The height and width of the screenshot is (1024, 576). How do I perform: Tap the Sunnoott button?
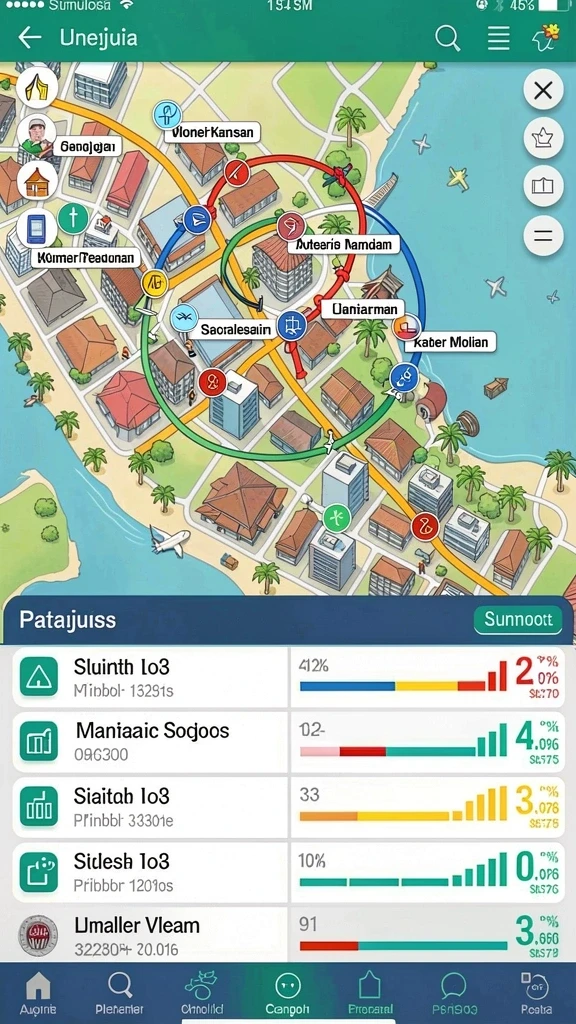coord(518,618)
